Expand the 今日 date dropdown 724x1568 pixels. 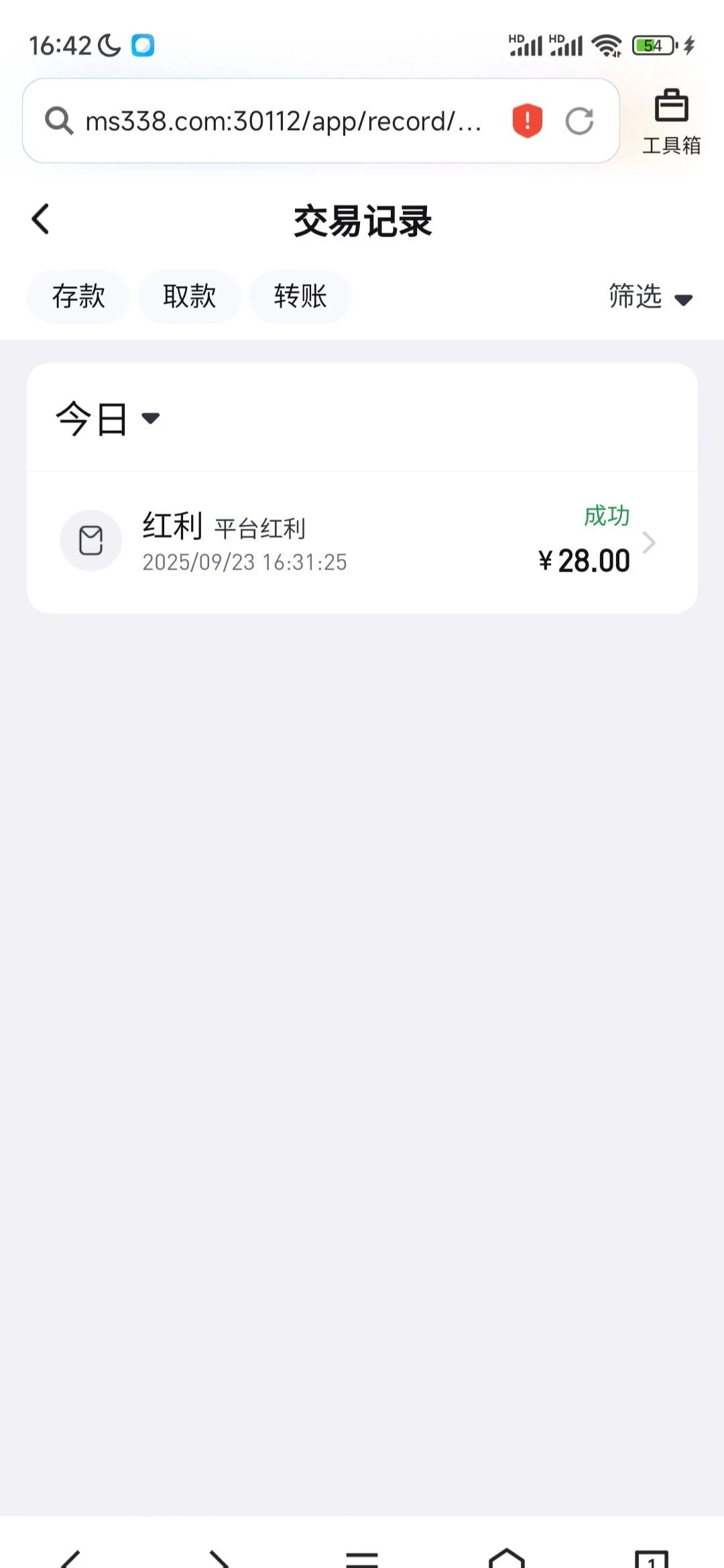[107, 419]
